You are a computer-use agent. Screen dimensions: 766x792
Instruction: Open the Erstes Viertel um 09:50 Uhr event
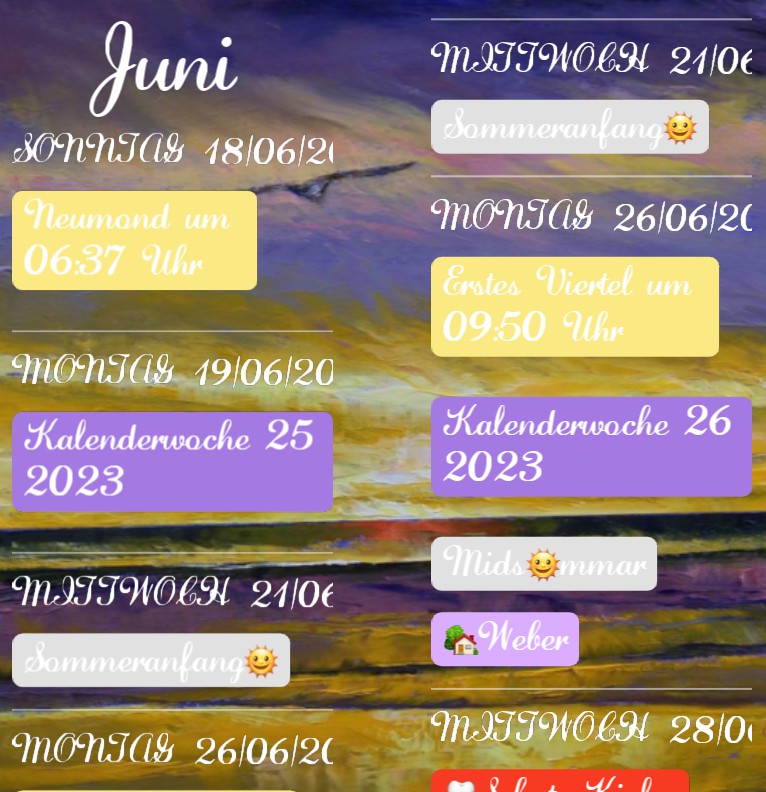(575, 307)
